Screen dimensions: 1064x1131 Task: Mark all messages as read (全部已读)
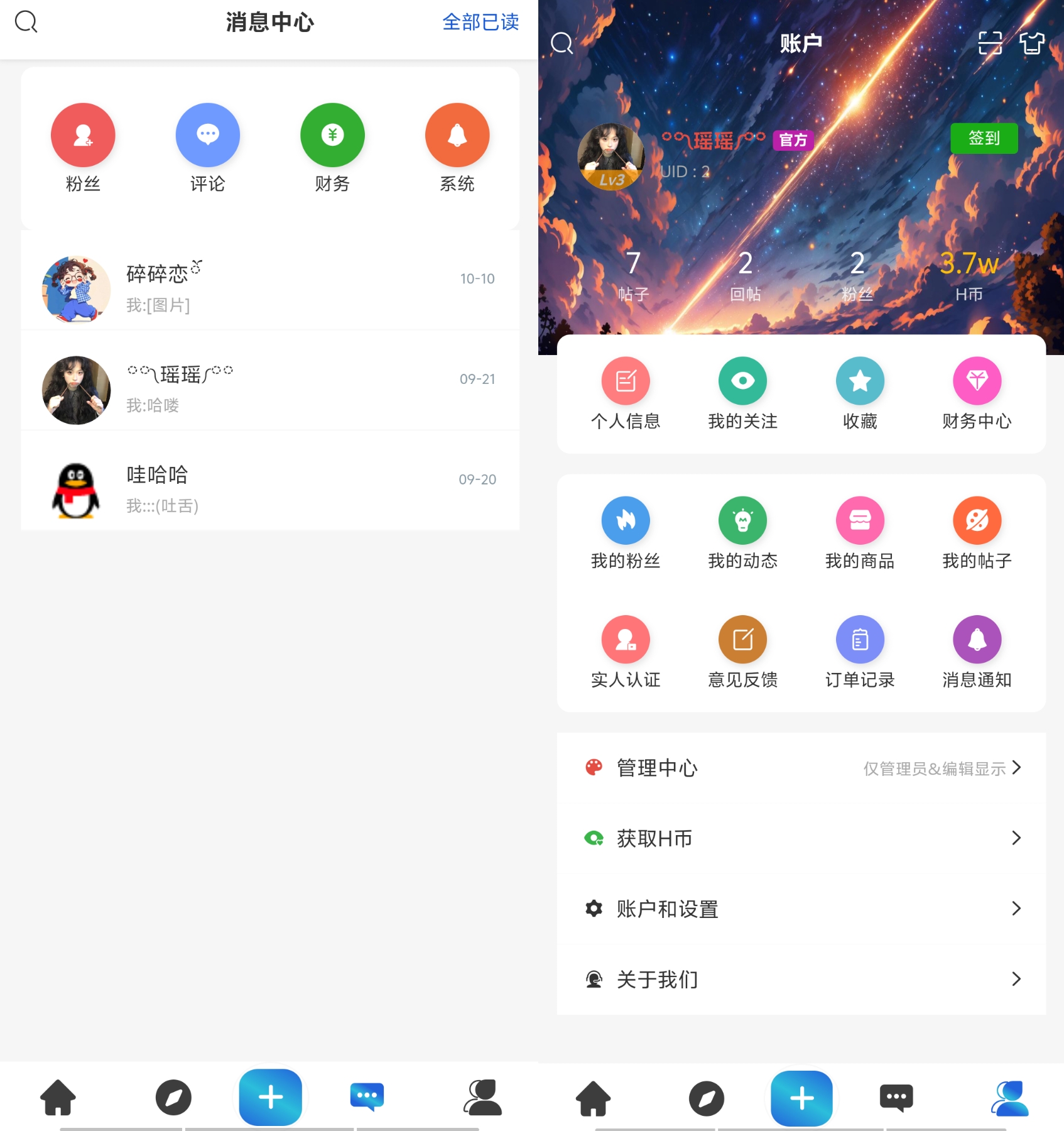[x=480, y=22]
